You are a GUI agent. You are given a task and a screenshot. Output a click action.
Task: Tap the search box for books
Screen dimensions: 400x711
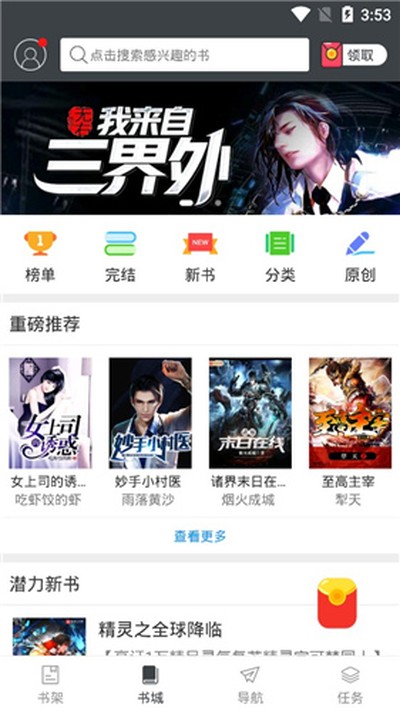pos(185,55)
